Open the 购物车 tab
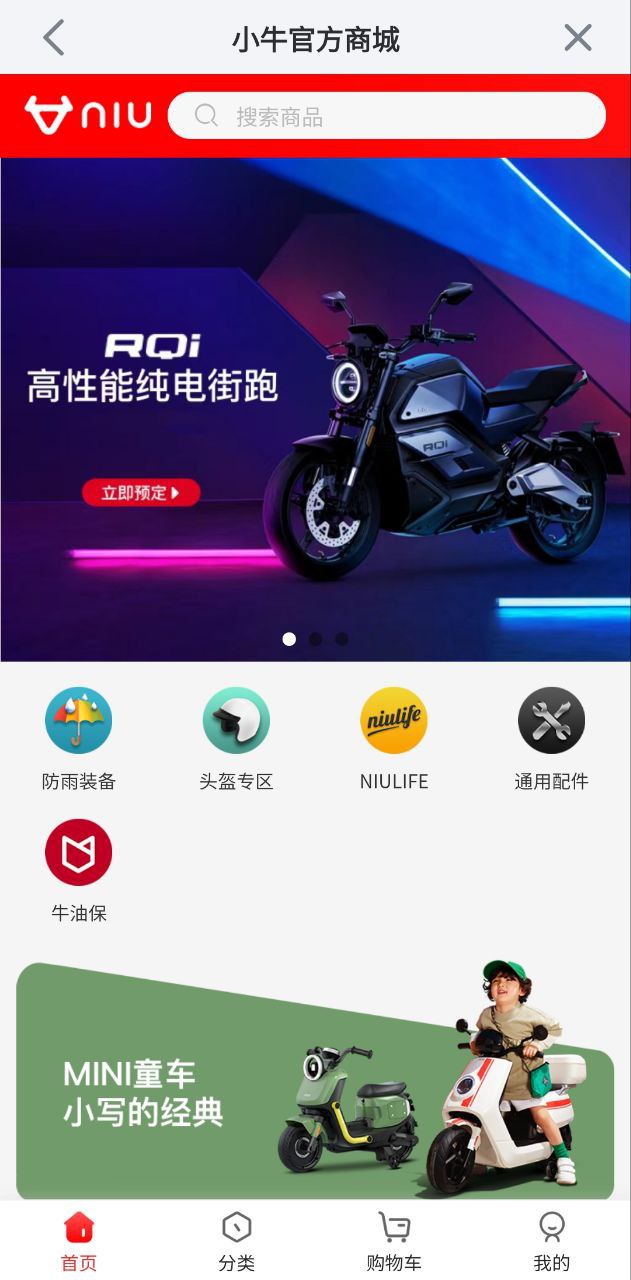631x1280 pixels. pyautogui.click(x=394, y=1241)
